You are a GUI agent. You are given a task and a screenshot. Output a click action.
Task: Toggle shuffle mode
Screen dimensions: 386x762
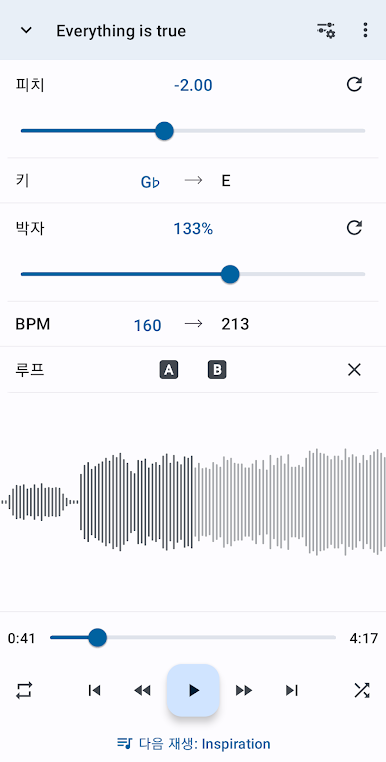tap(362, 690)
